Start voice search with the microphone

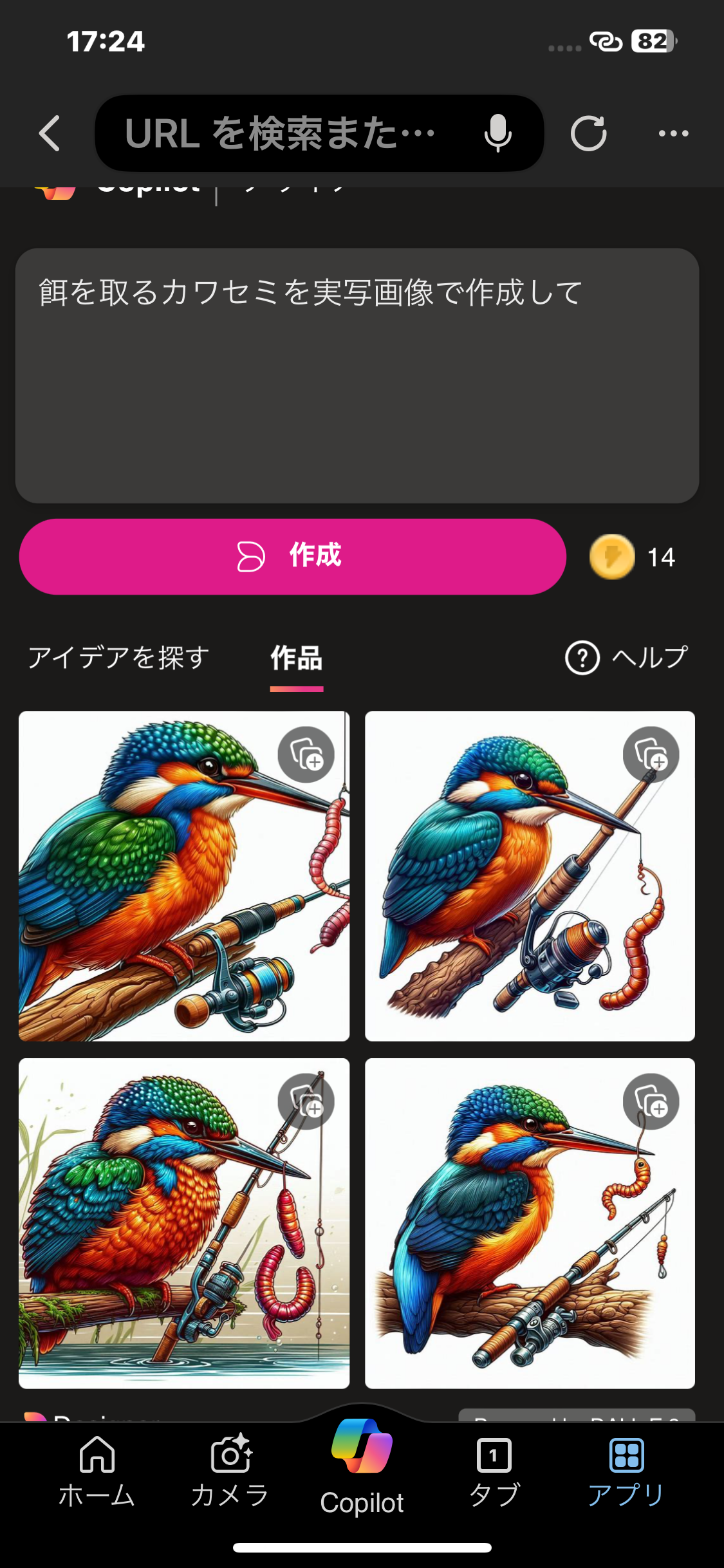pyautogui.click(x=497, y=133)
